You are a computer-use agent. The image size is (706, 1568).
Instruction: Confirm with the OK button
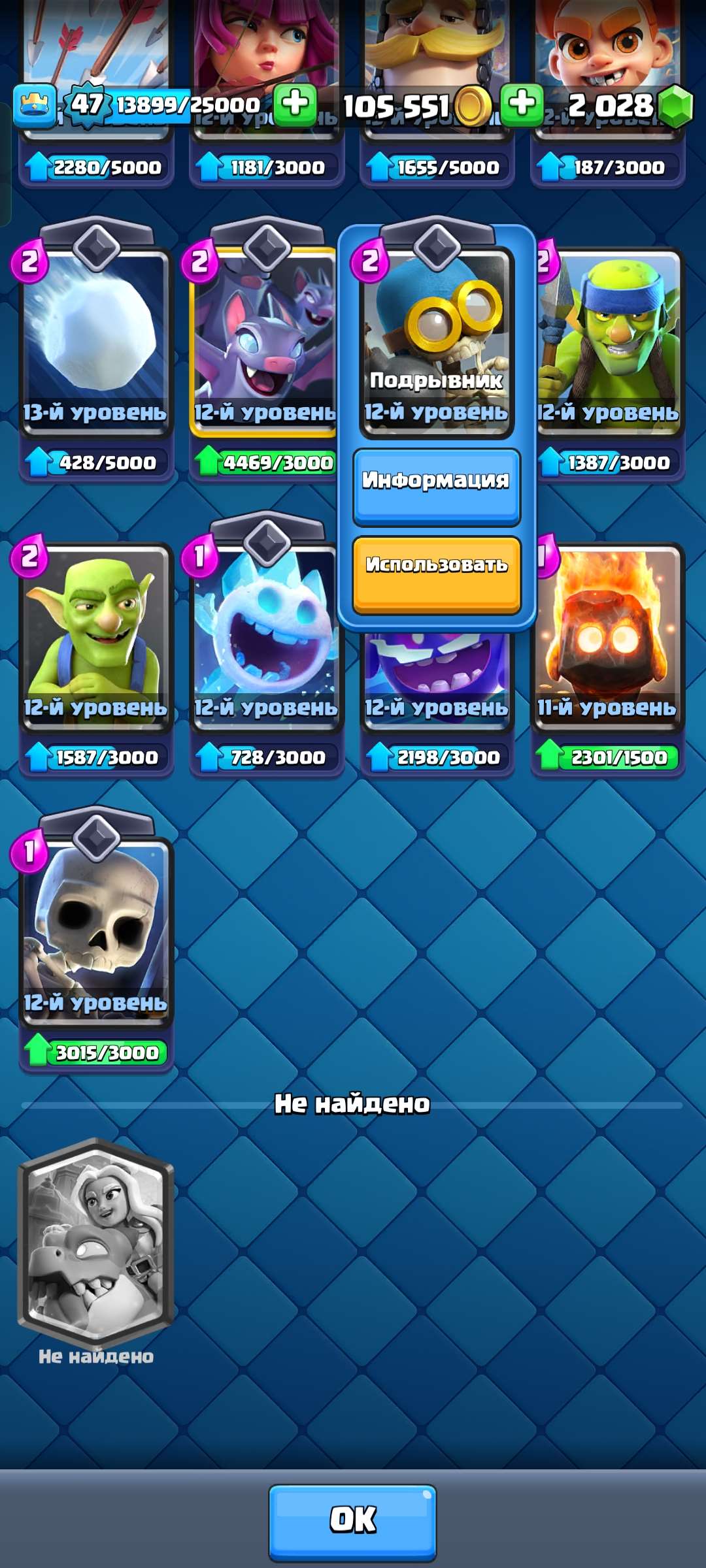click(x=352, y=1521)
